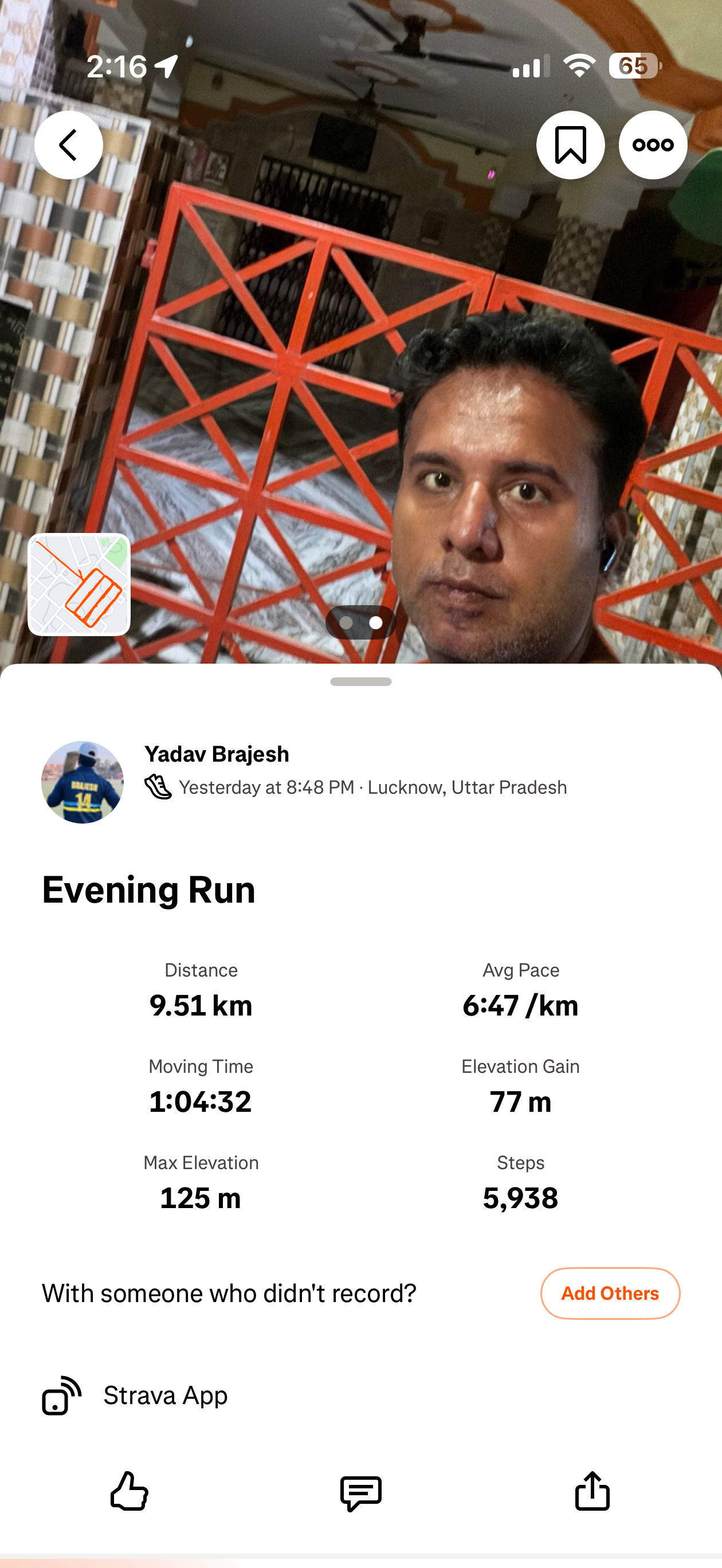Open Yadav Brajesh's profile picture

[82, 782]
